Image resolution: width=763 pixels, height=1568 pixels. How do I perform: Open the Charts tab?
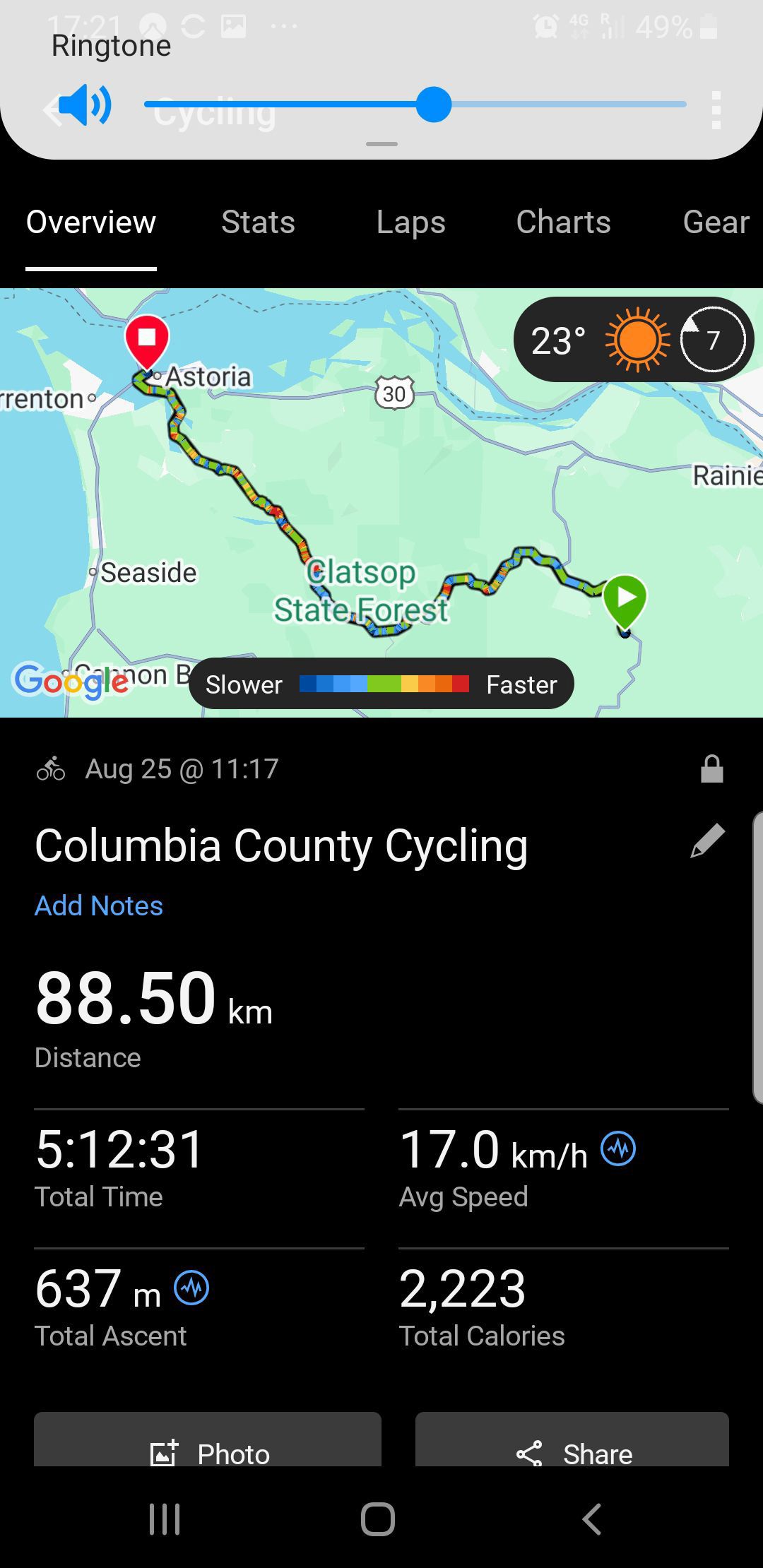(563, 222)
